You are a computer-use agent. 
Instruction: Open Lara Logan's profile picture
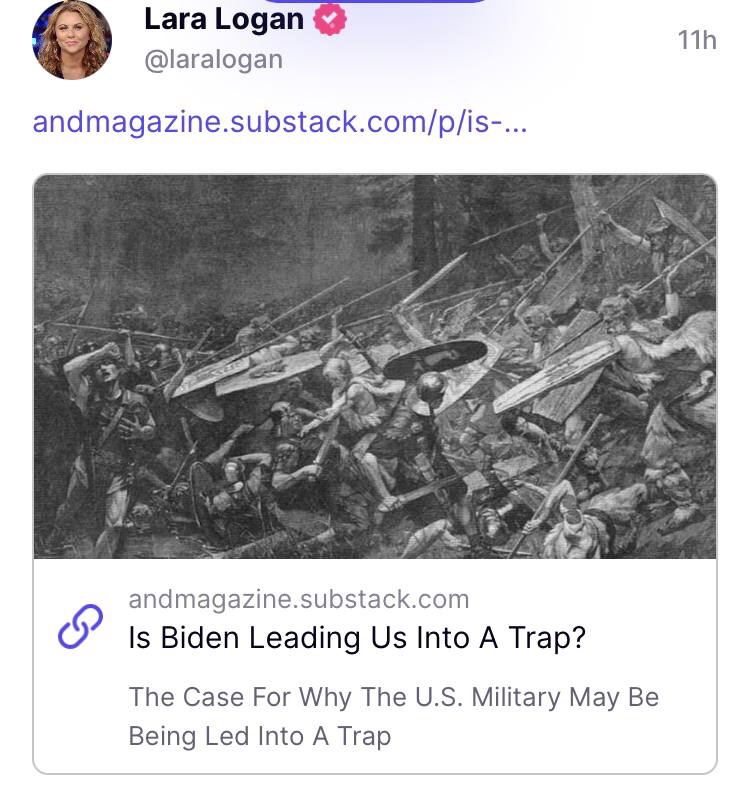72,41
